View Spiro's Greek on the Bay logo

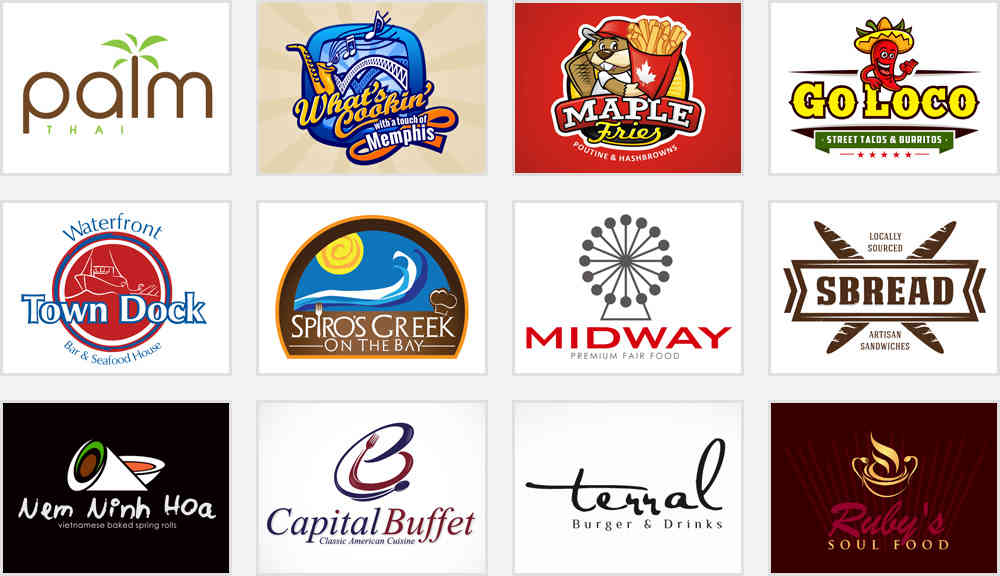372,288
